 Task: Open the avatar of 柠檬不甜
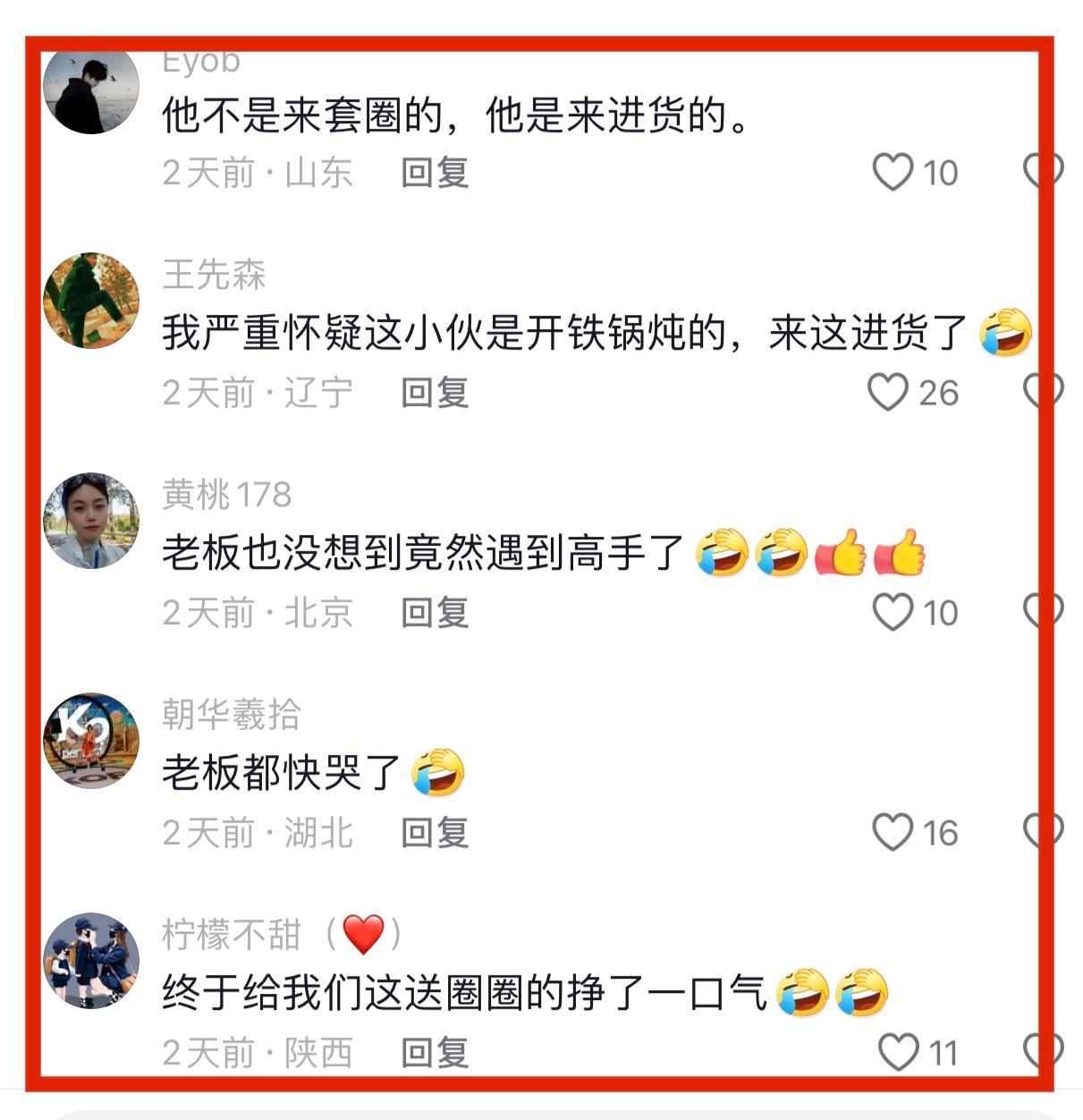pos(91,961)
